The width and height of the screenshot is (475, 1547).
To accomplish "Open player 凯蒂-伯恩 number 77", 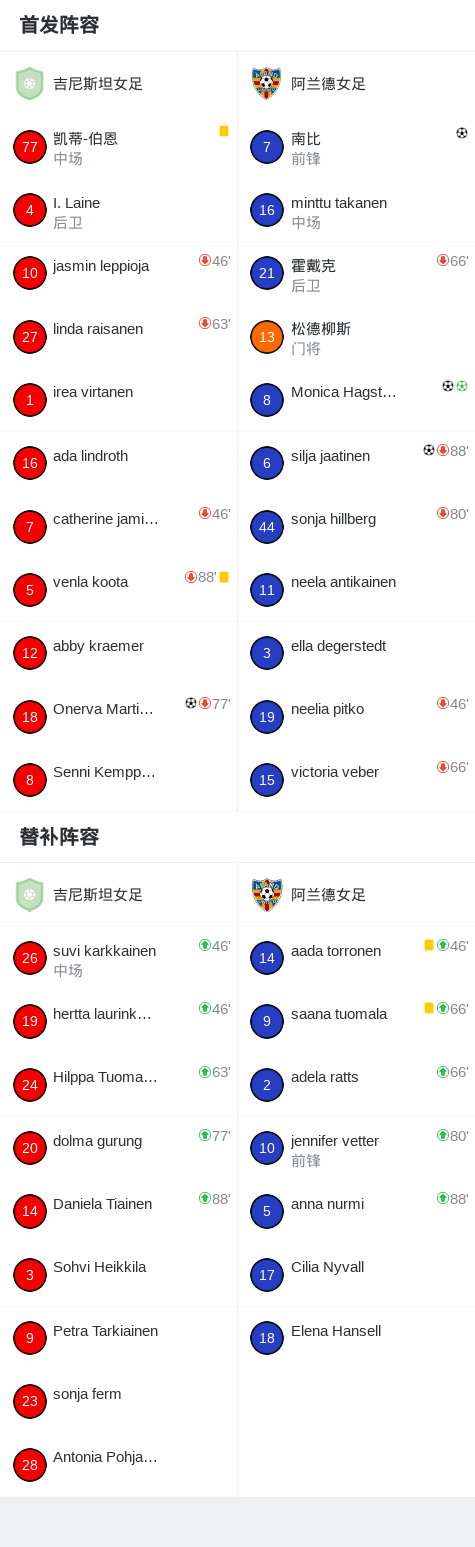I will pos(118,147).
